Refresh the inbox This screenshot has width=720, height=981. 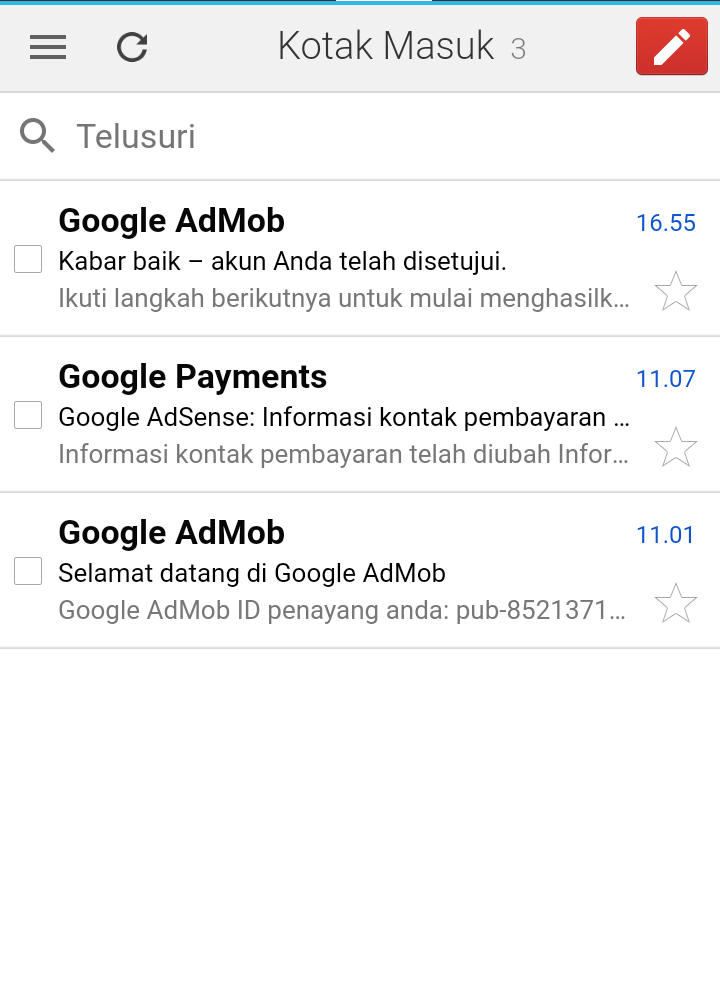pos(132,47)
